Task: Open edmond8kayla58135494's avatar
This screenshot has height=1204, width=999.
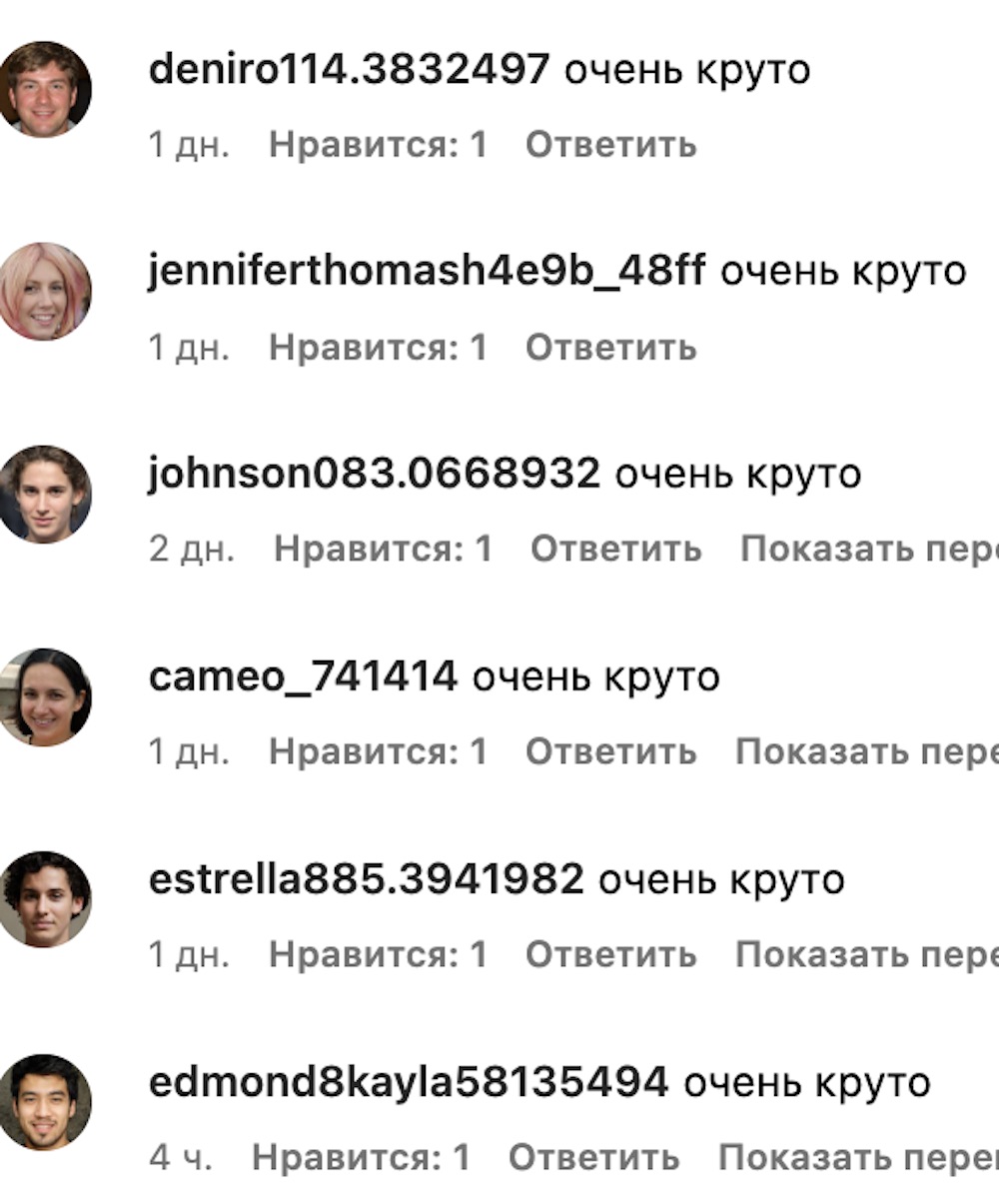Action: coord(45,1101)
